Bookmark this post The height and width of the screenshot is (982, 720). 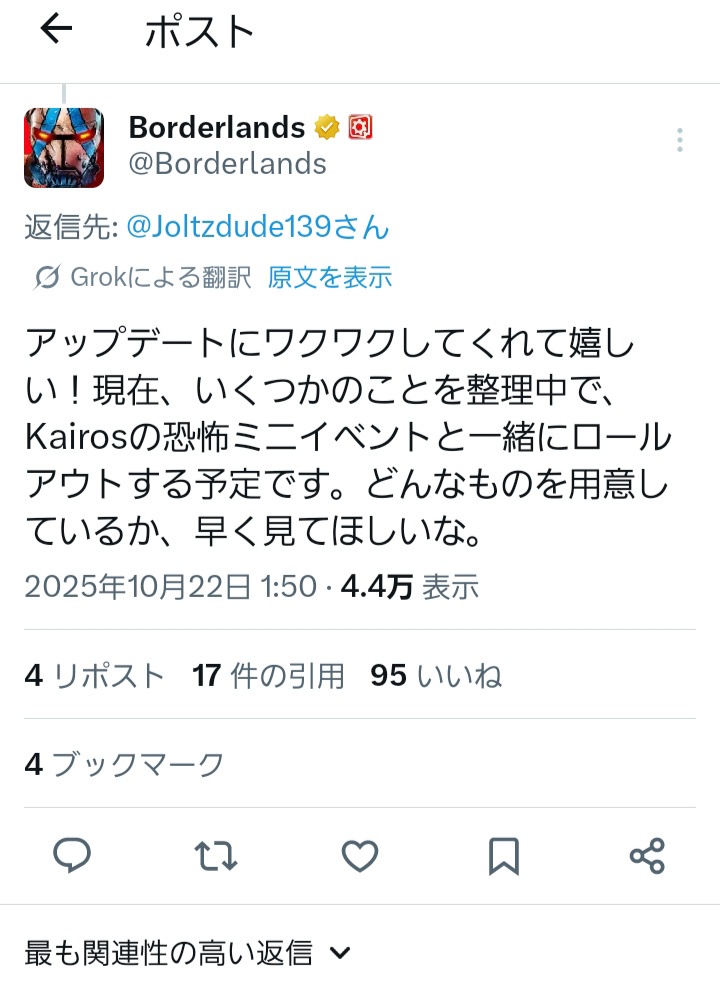(x=503, y=856)
